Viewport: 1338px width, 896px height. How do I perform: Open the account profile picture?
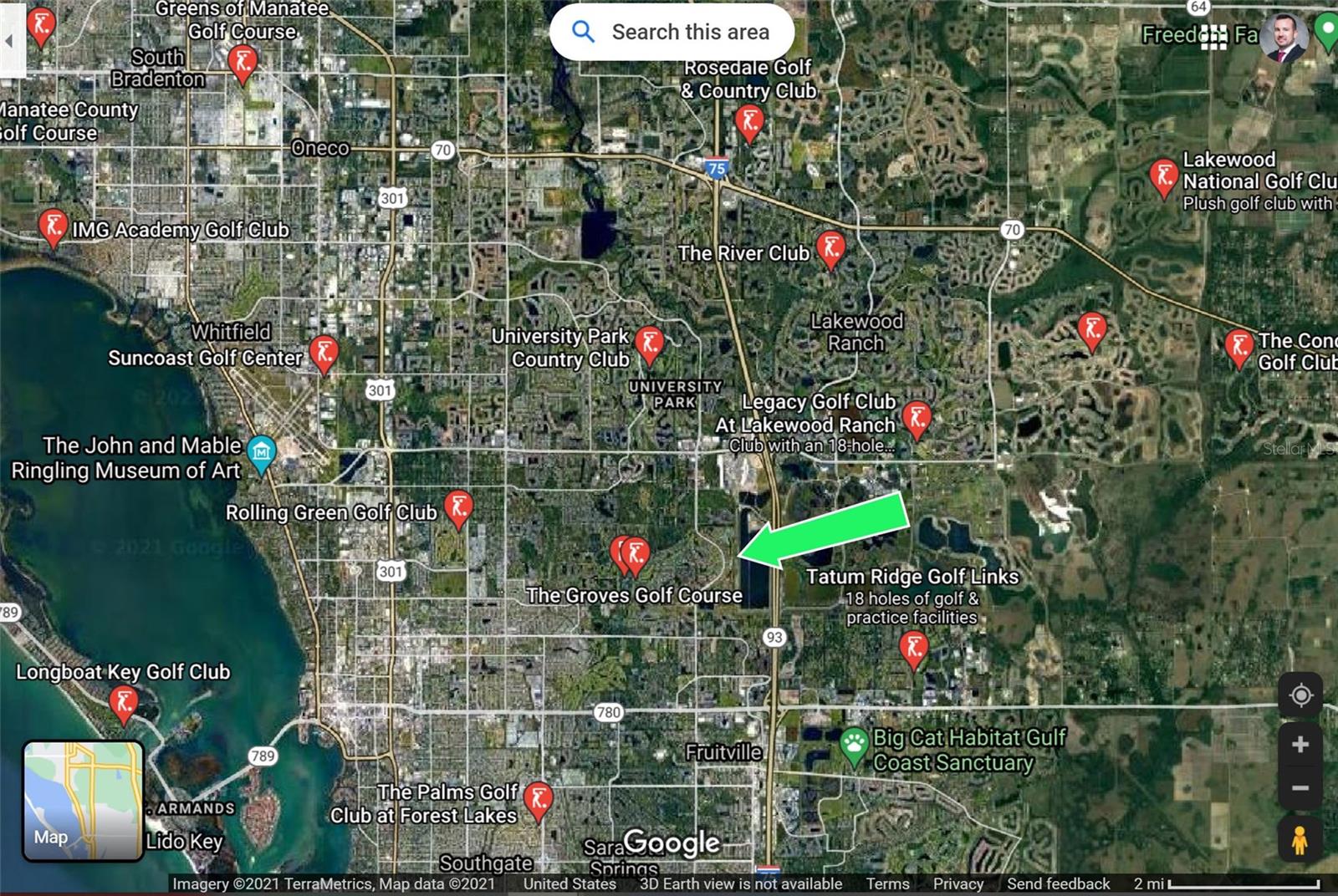tap(1284, 37)
